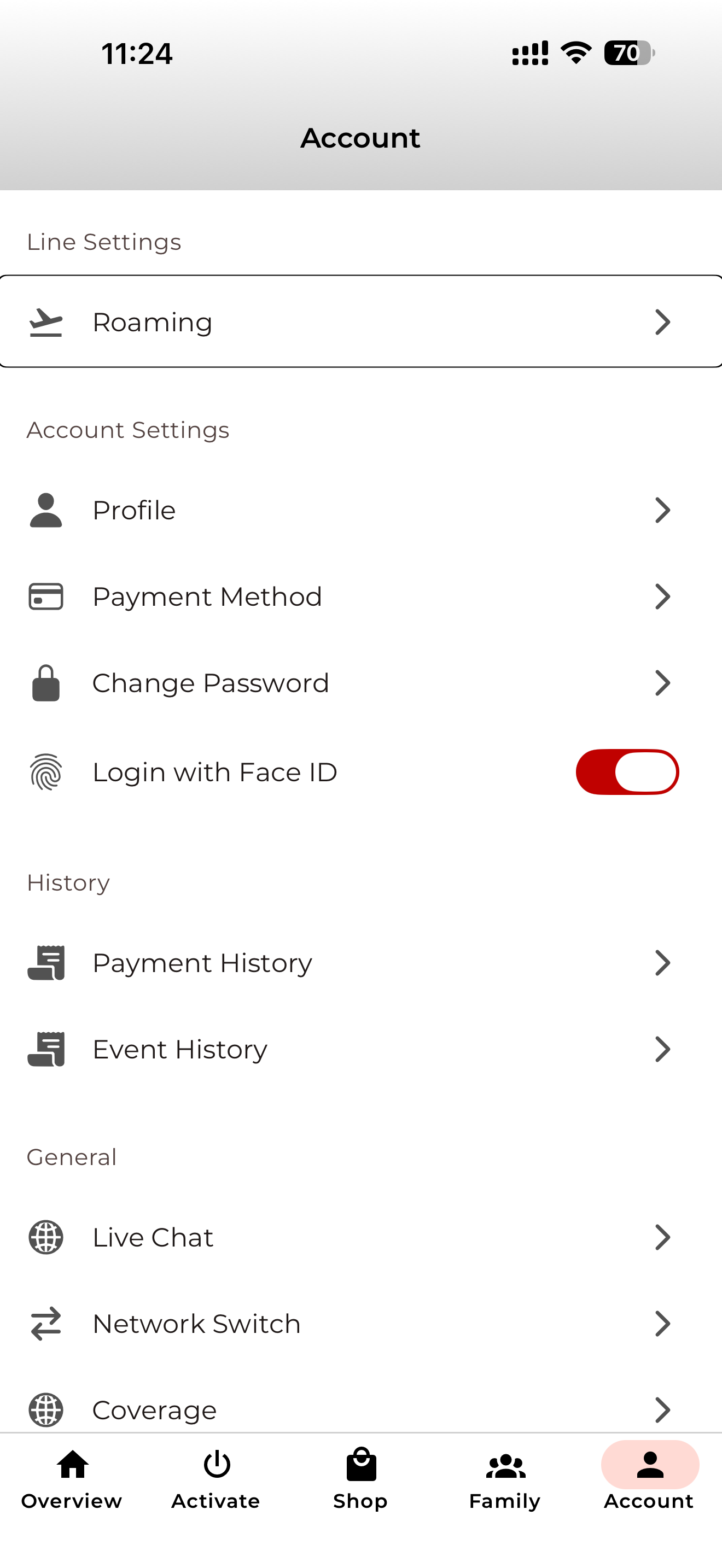This screenshot has width=722, height=1568.
Task: Select Change Password
Action: 360,683
